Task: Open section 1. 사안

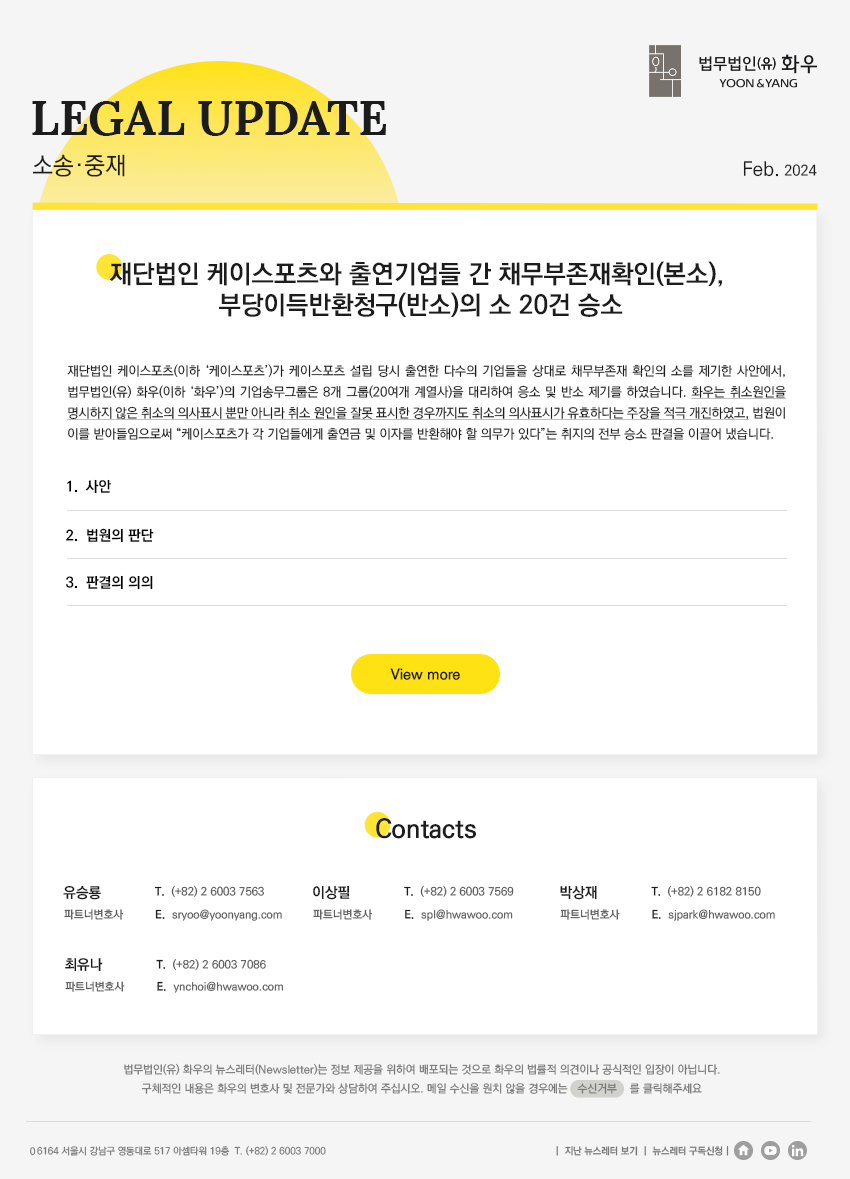Action: tap(88, 487)
